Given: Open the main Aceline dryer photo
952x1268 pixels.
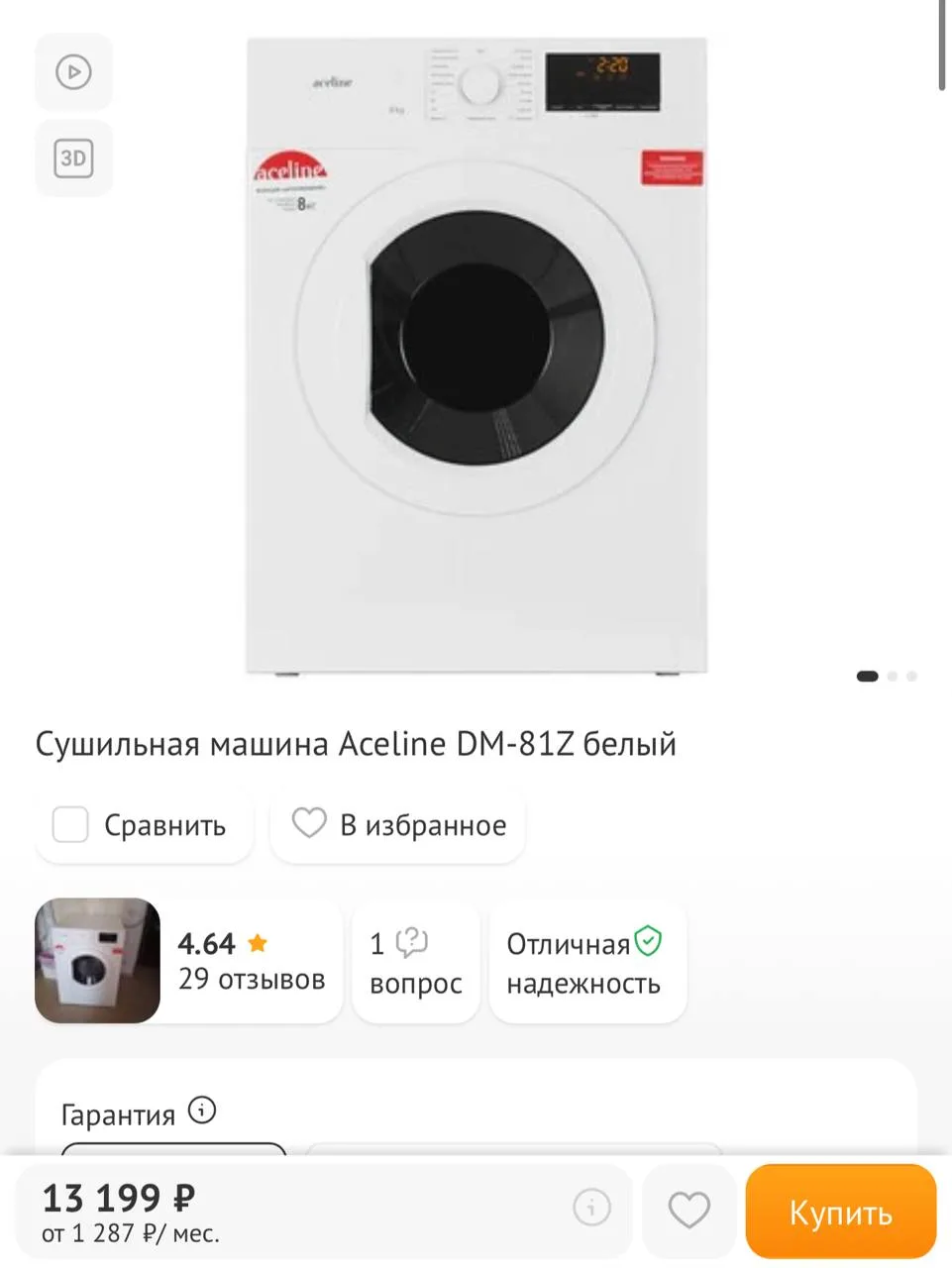Looking at the screenshot, I should click(x=476, y=357).
